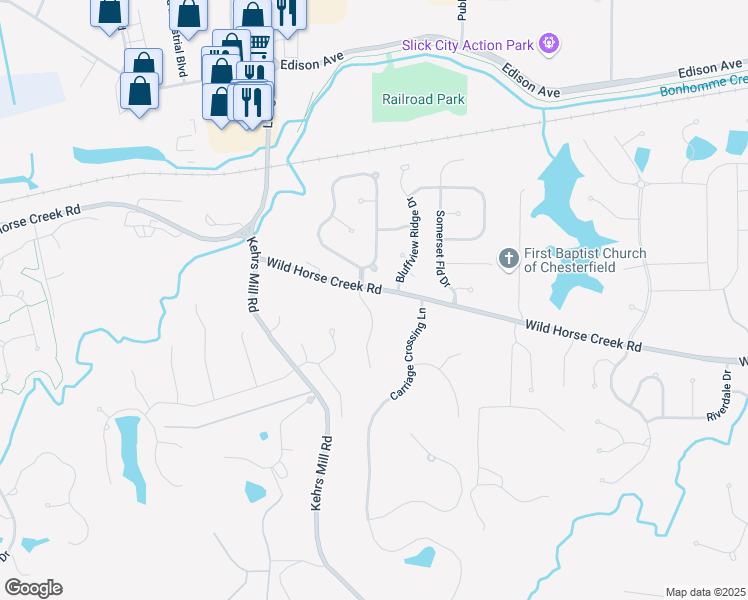
Task: Select the First Baptist Church of Chesterfield pin
Action: (509, 259)
